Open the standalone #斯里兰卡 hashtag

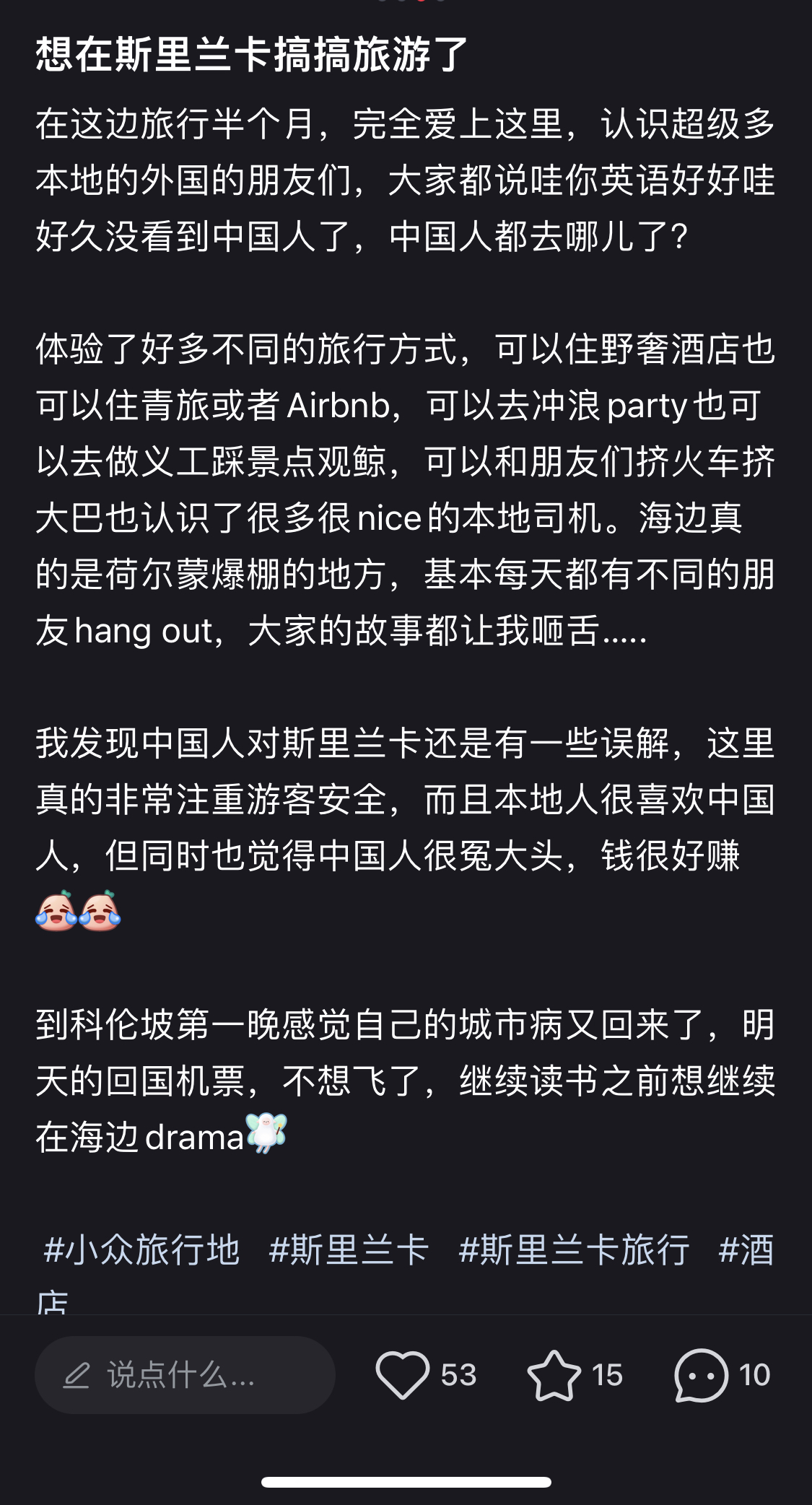(349, 1249)
